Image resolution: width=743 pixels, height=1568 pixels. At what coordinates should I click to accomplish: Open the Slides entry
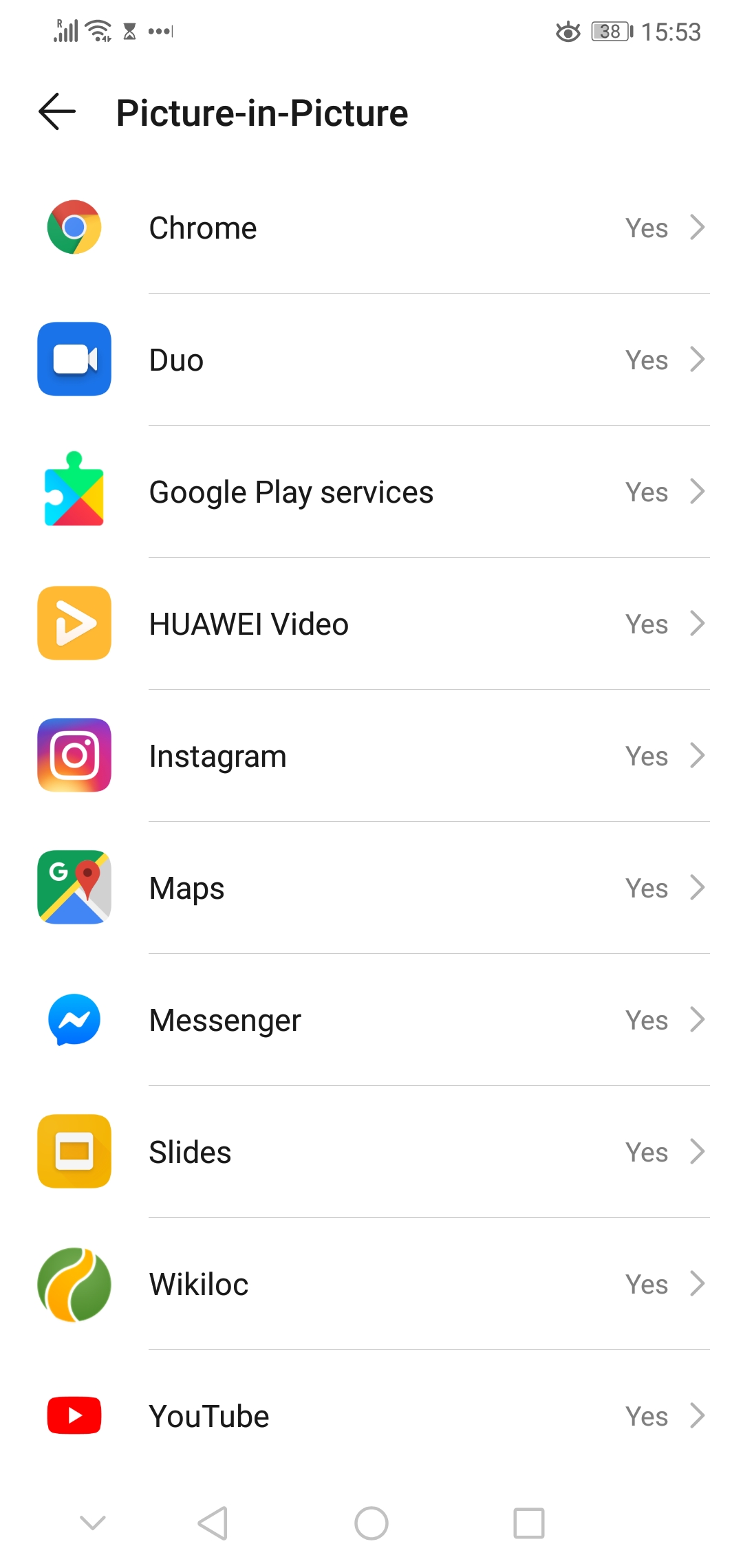[371, 1152]
